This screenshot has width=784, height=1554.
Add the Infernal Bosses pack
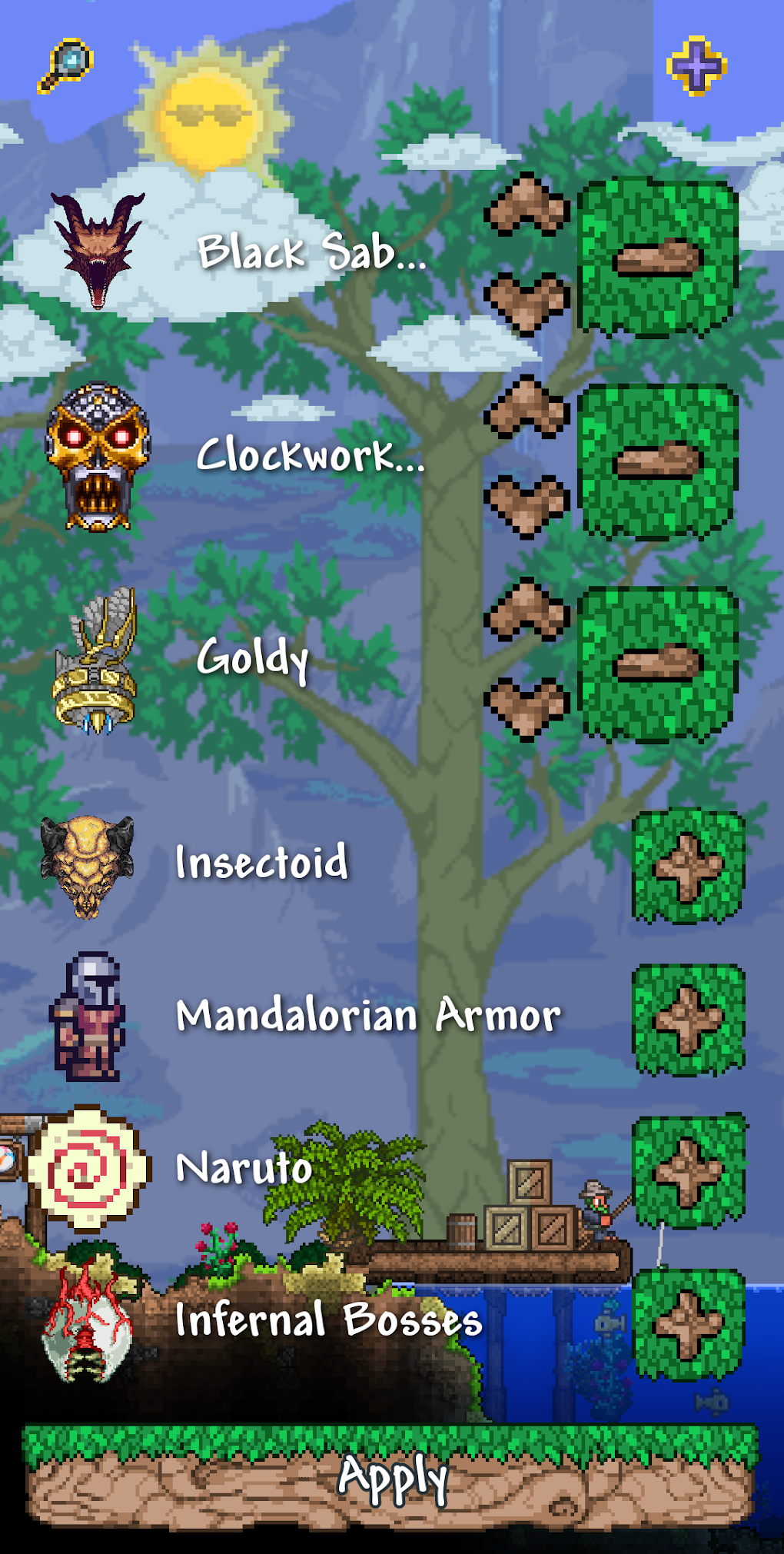coord(688,1323)
